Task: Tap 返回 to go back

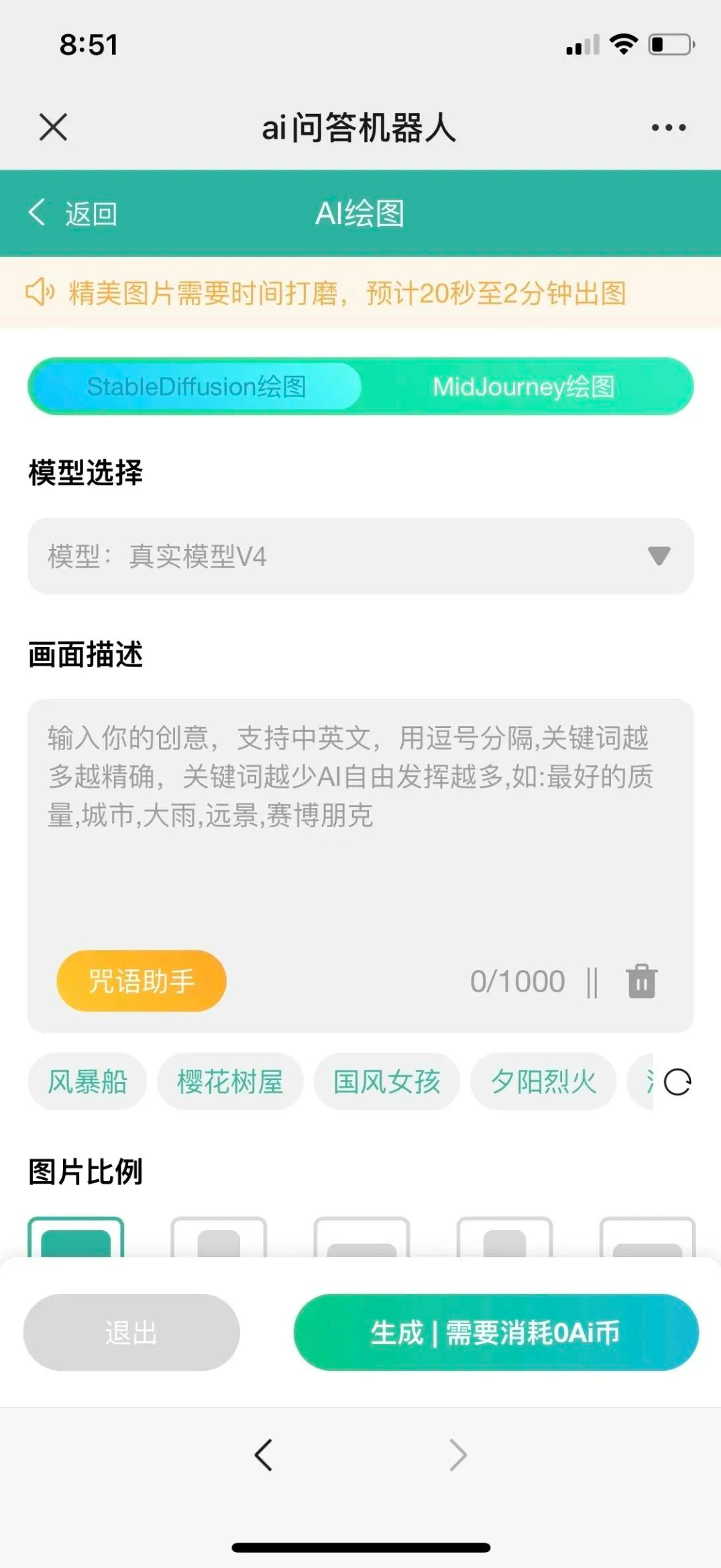Action: click(x=74, y=214)
